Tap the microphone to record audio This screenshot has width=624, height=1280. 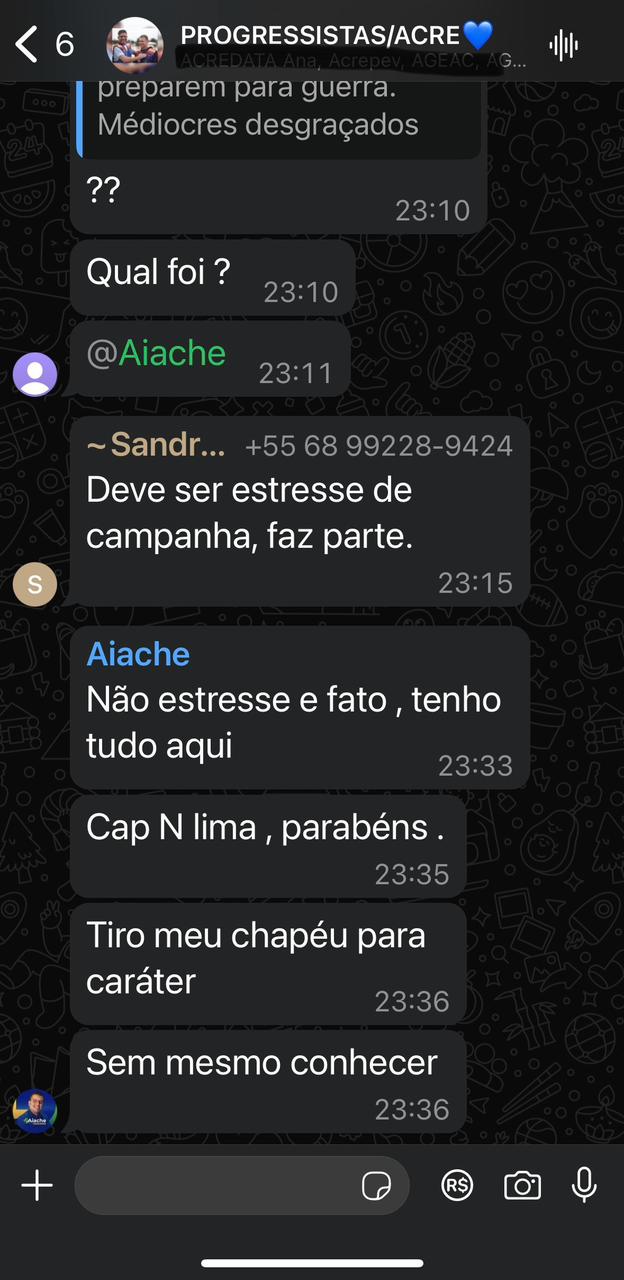(584, 1185)
